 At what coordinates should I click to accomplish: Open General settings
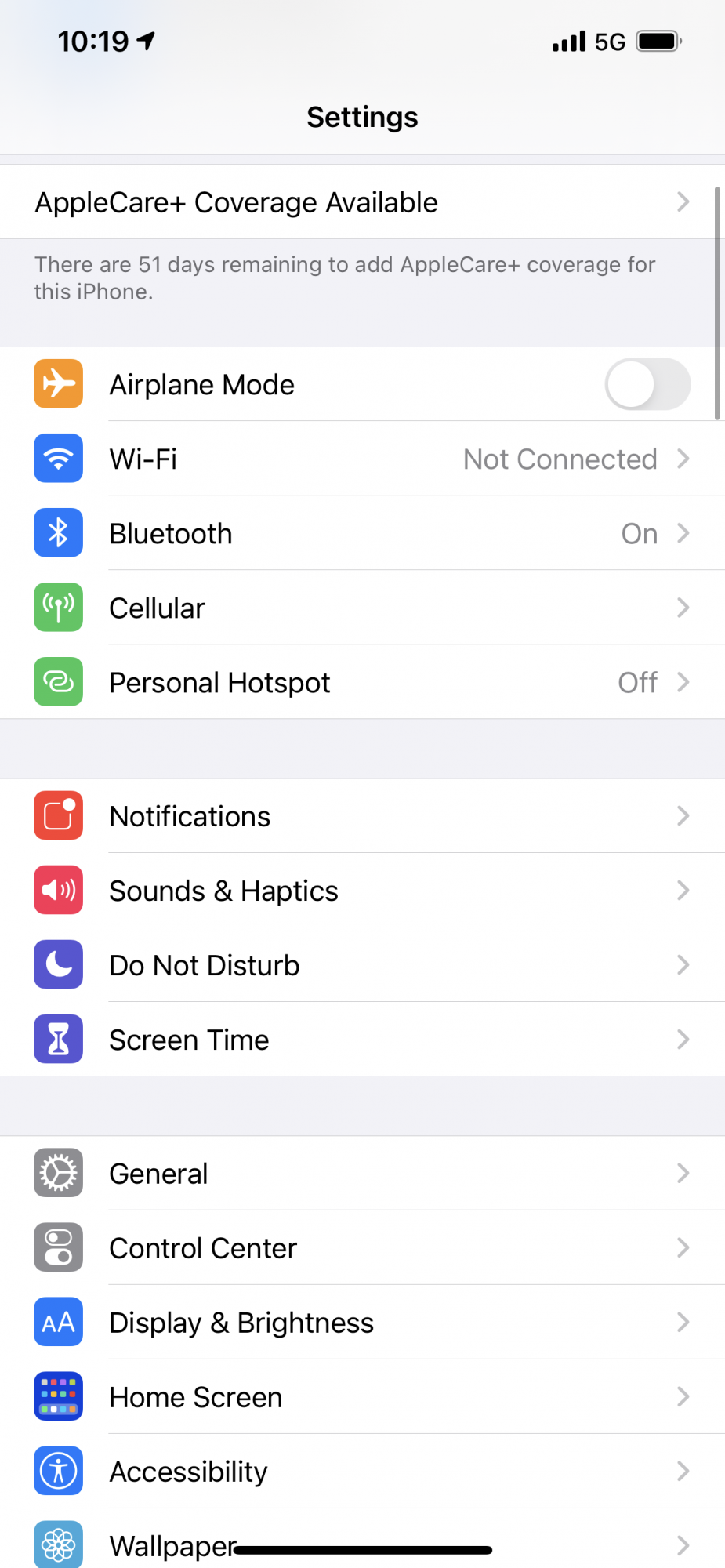pyautogui.click(x=362, y=1174)
